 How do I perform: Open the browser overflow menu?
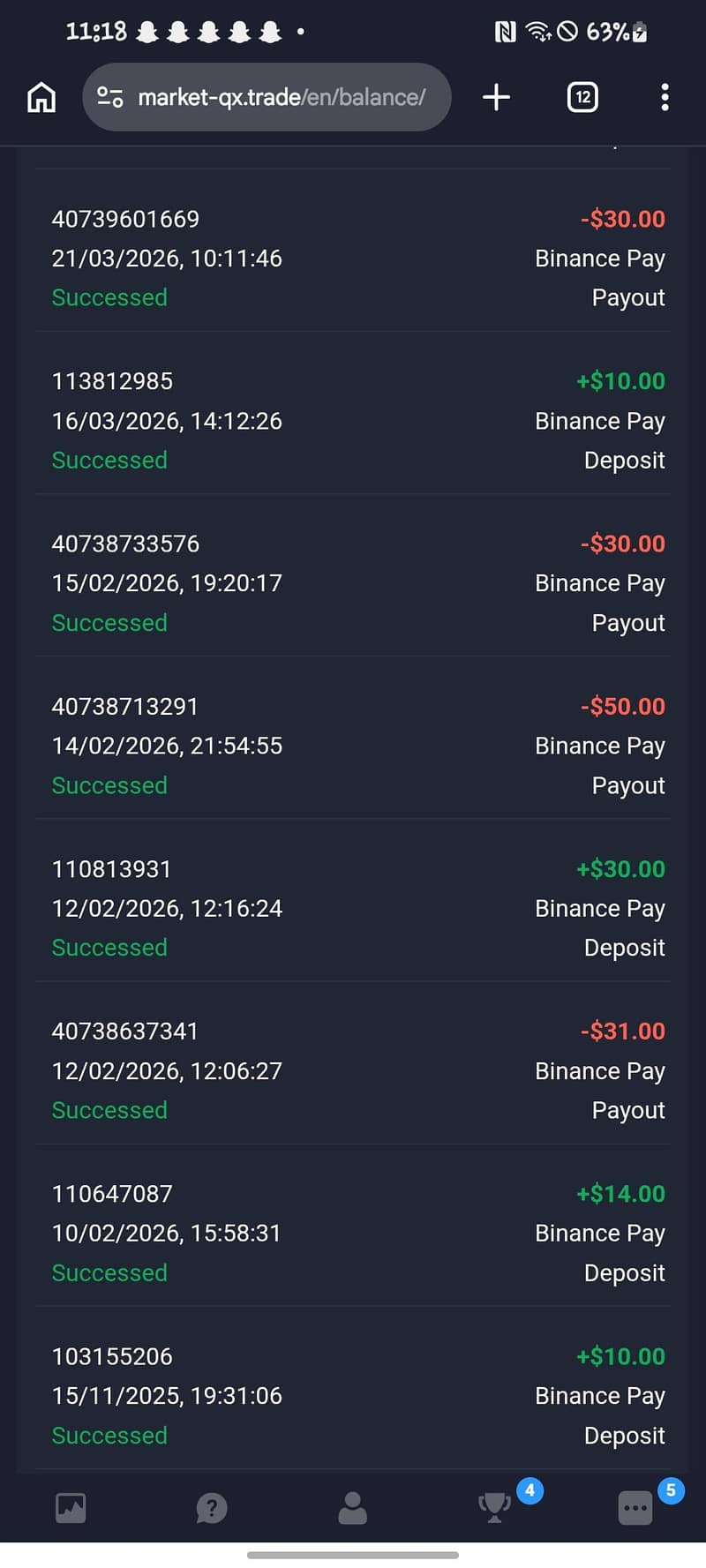point(665,97)
